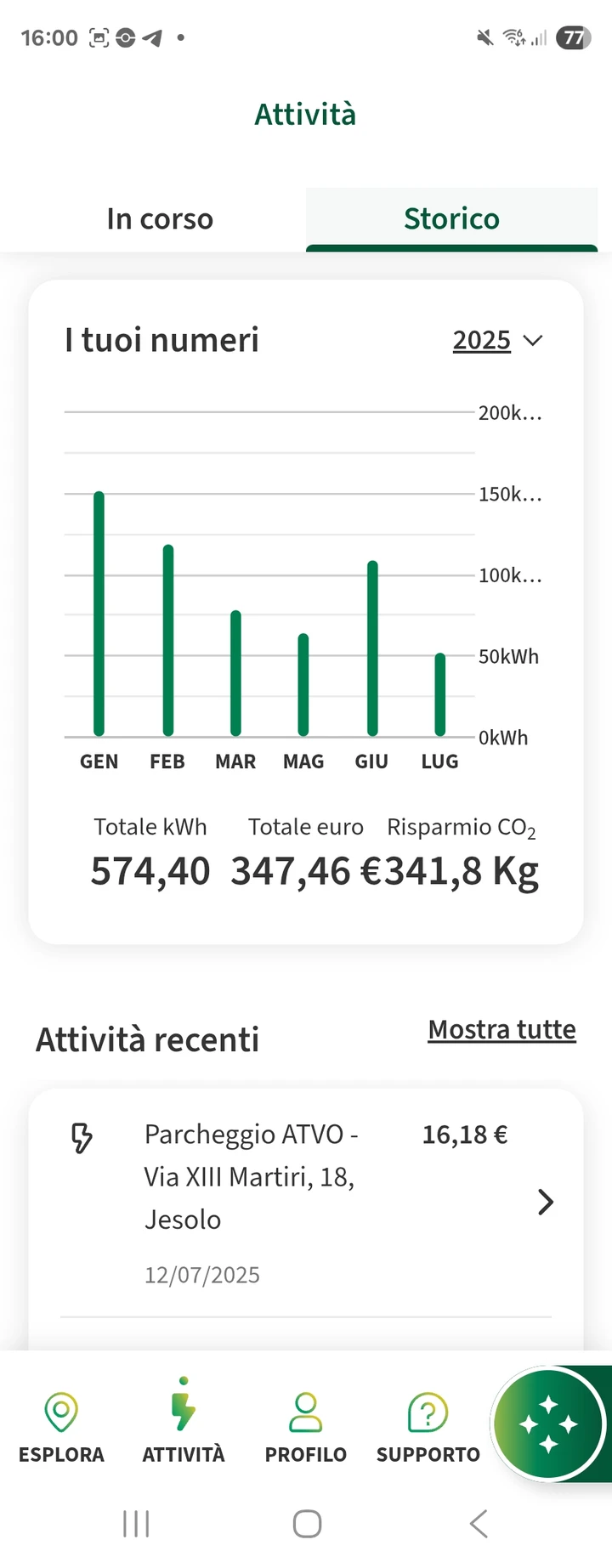Open the 2025 year dropdown
Image resolution: width=612 pixels, height=1568 pixels.
(497, 341)
